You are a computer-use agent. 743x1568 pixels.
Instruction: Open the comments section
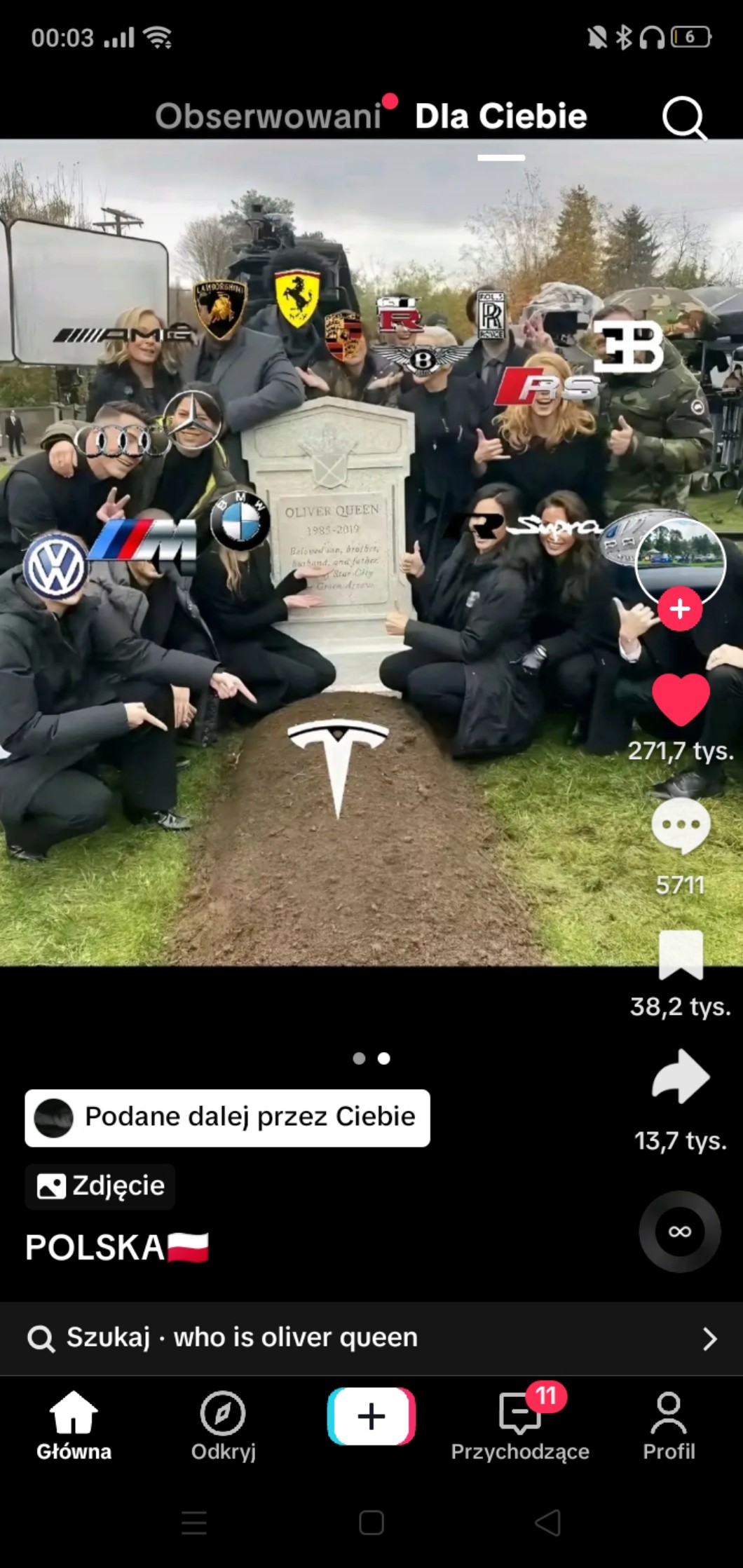[681, 826]
